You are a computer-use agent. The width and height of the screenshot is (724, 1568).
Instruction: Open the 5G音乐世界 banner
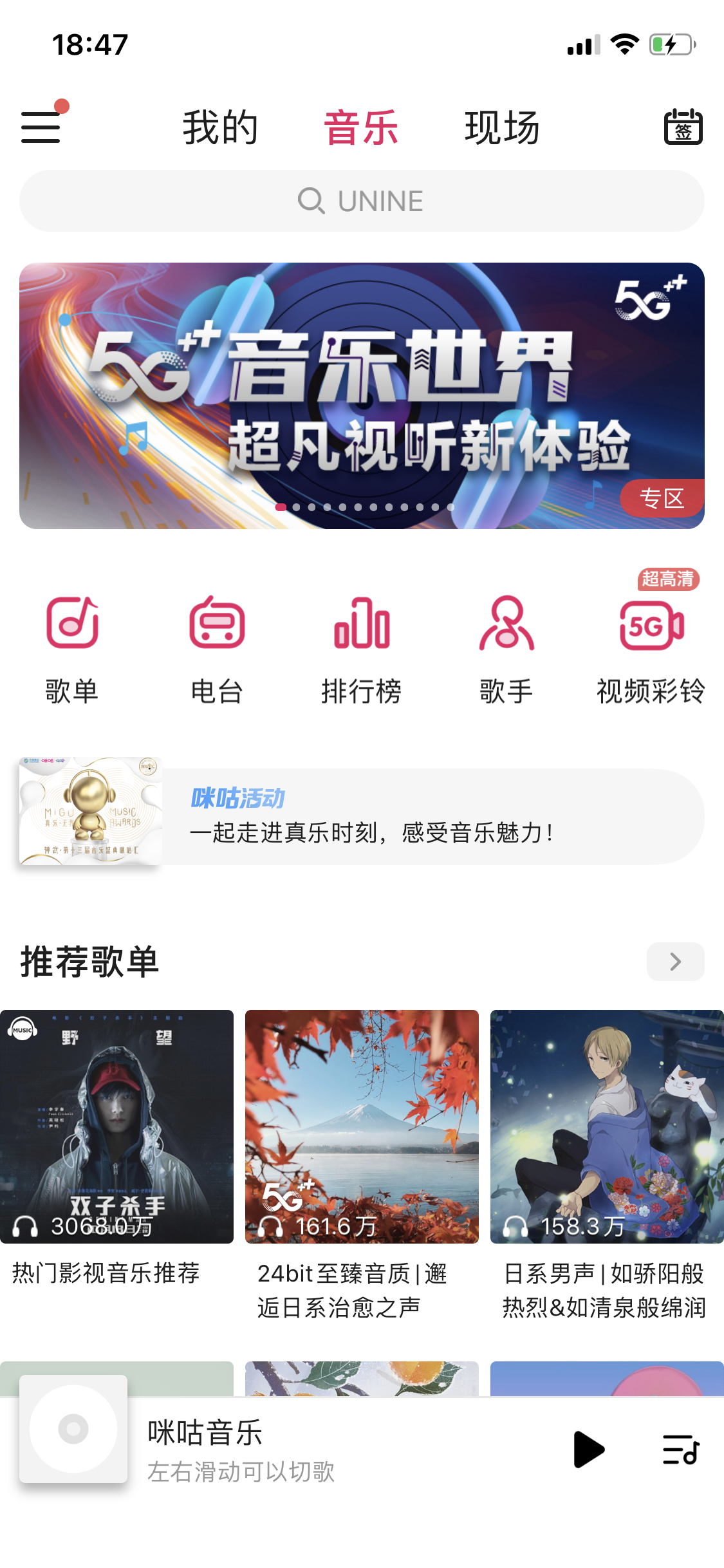(x=362, y=395)
